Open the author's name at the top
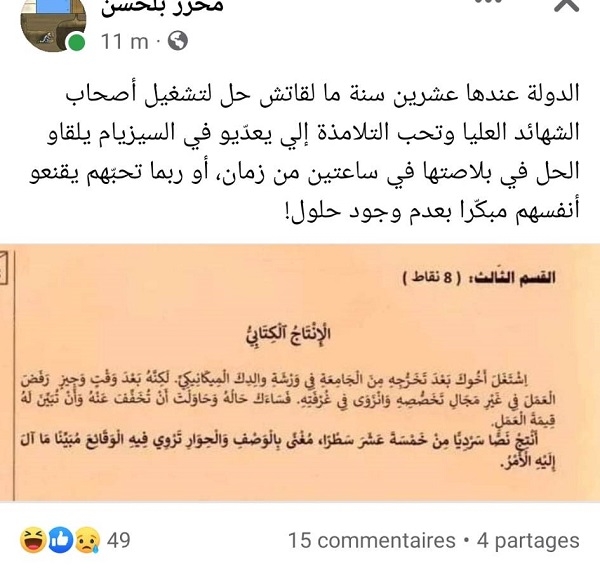Image resolution: width=600 pixels, height=568 pixels. (167, 8)
